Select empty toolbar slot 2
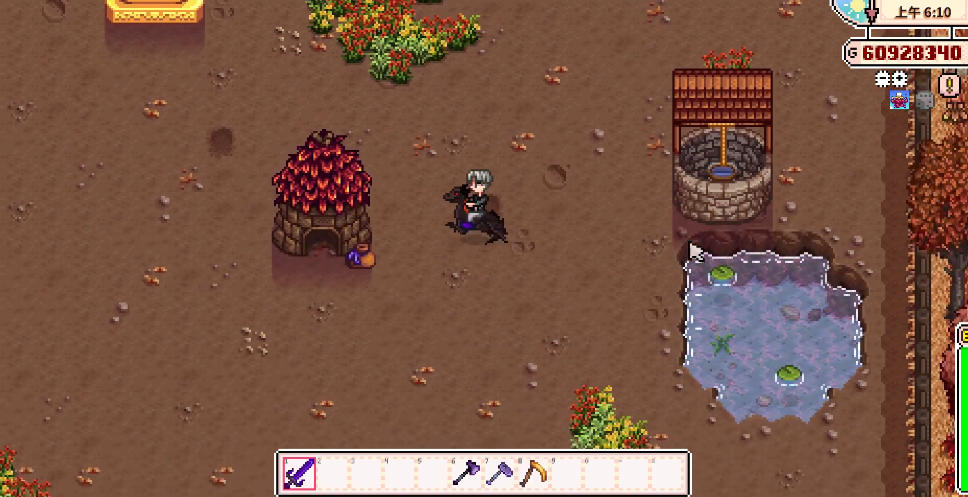 (x=333, y=472)
